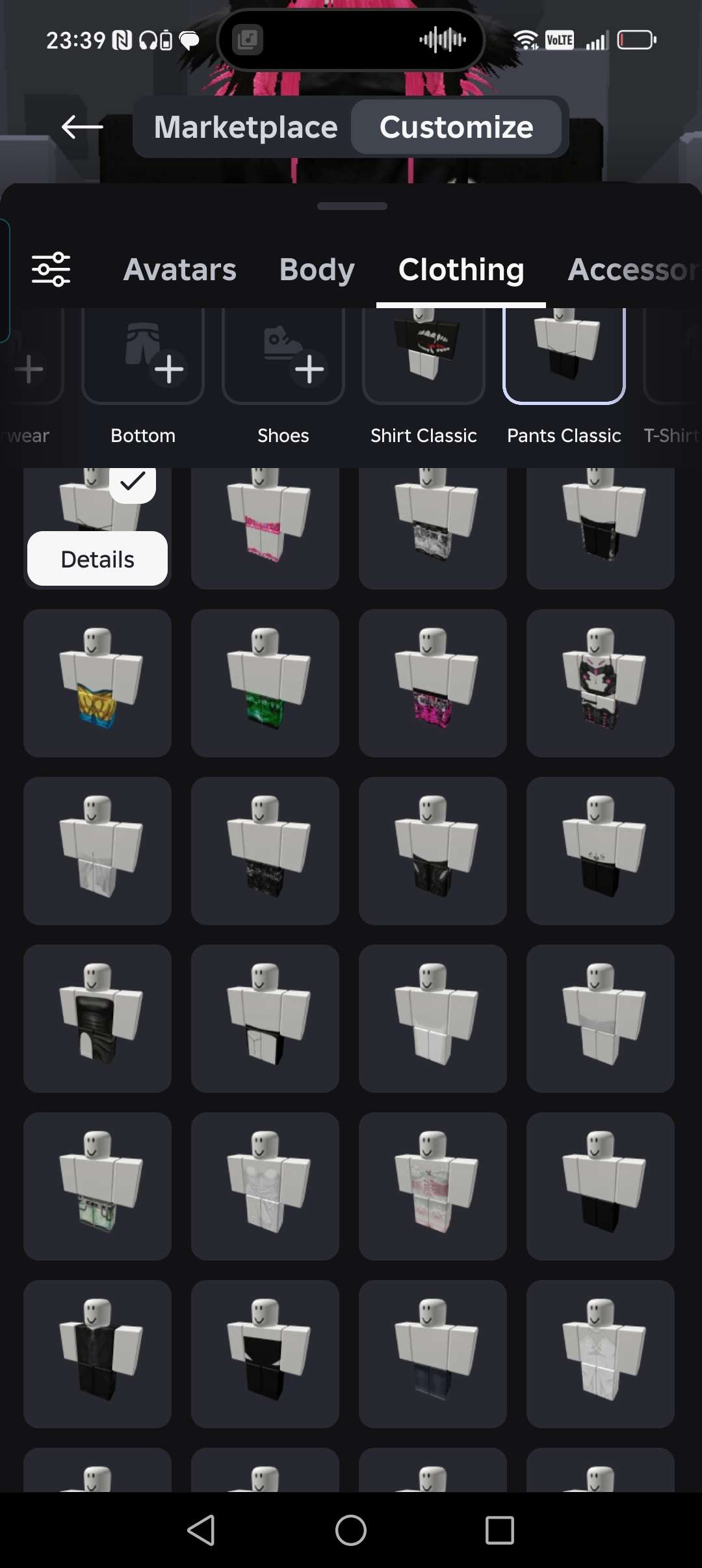Image resolution: width=702 pixels, height=1568 pixels.
Task: Select the pink sequin shorts
Action: click(x=265, y=527)
